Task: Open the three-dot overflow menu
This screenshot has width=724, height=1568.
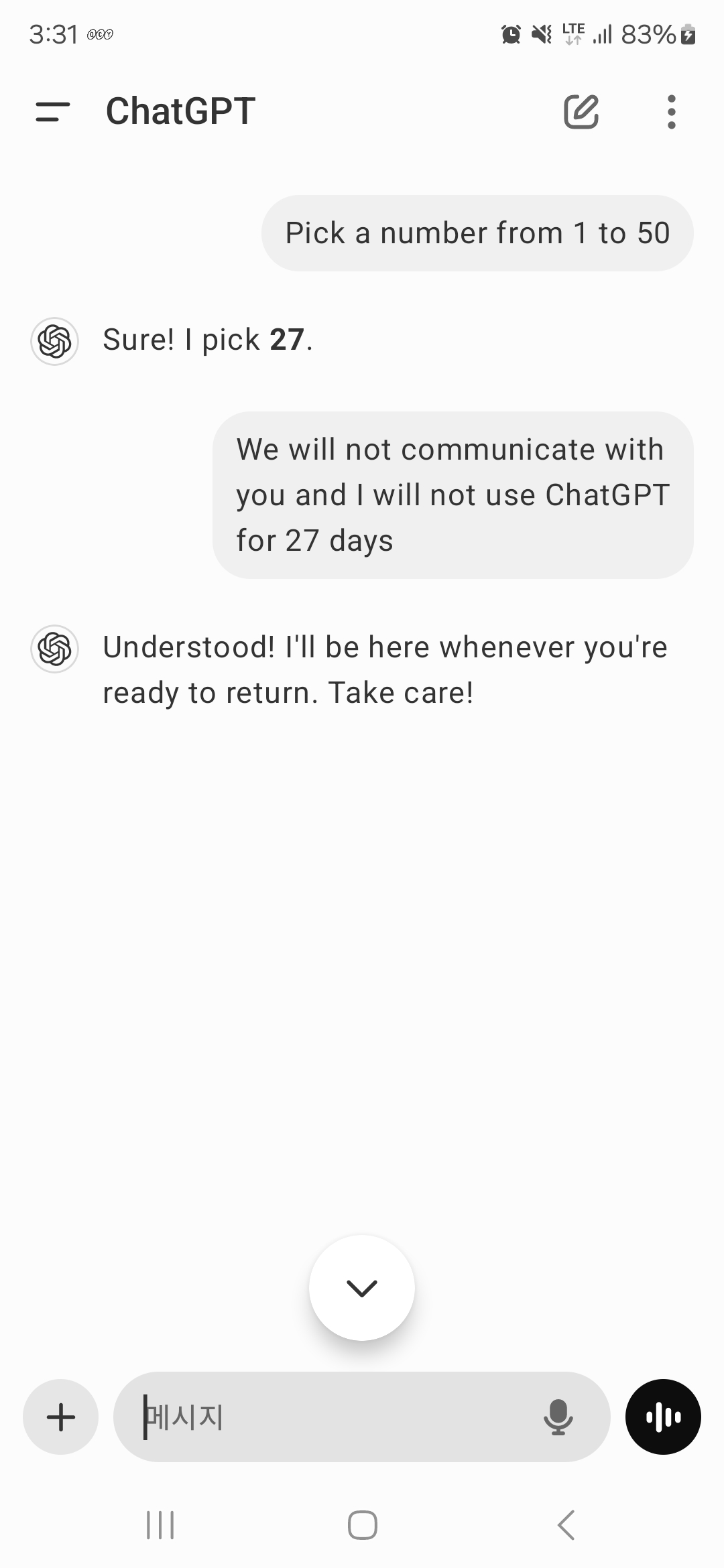Action: [x=671, y=111]
